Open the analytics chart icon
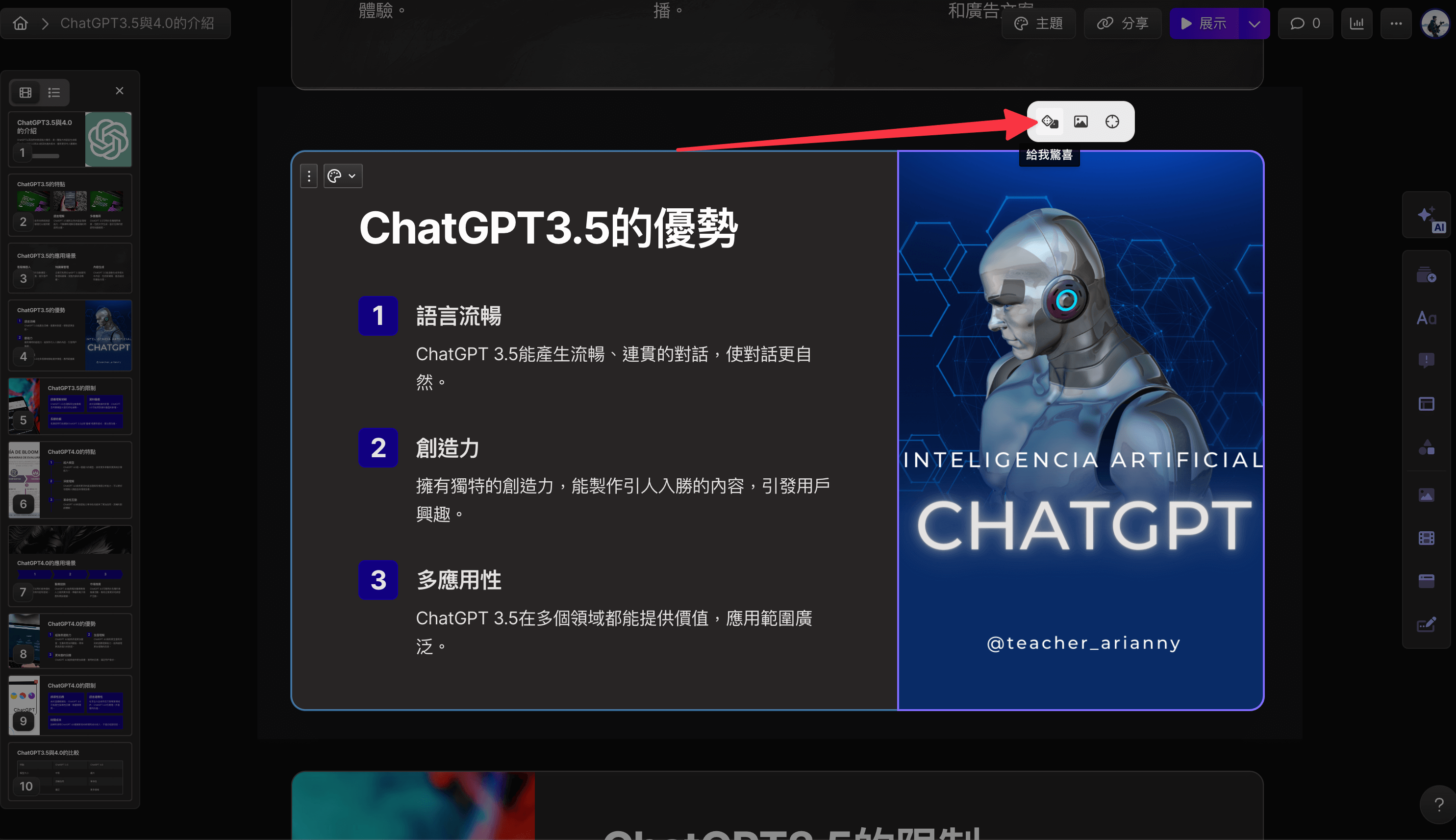Viewport: 1456px width, 840px height. (x=1357, y=23)
